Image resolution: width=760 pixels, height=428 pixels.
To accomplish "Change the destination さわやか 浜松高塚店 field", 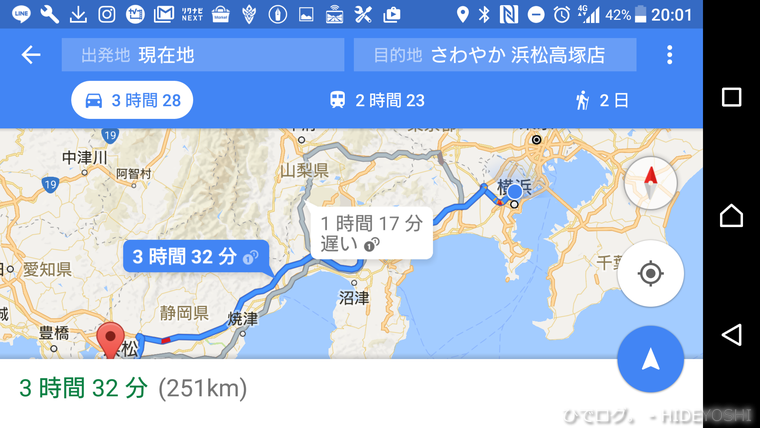I will click(495, 55).
